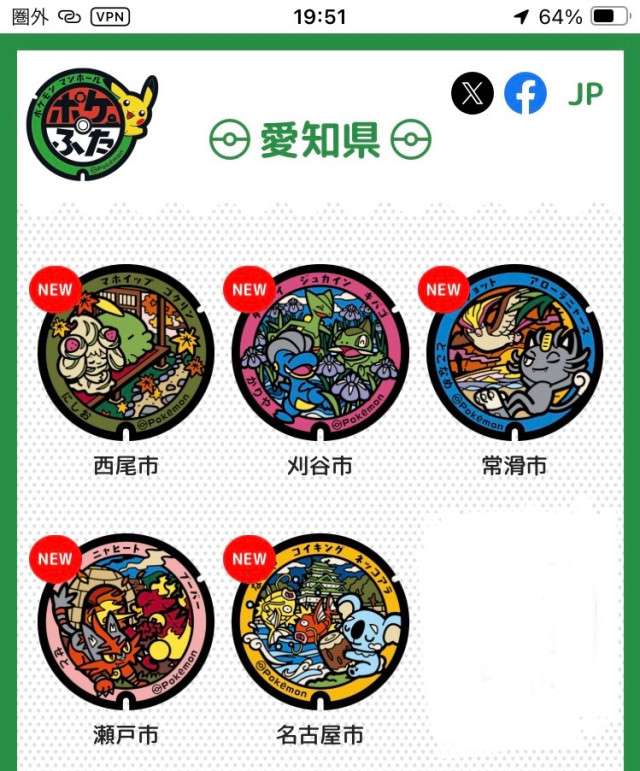Viewport: 640px width, 771px height.
Task: Select the 常滑市 manhole cover
Action: click(x=514, y=353)
